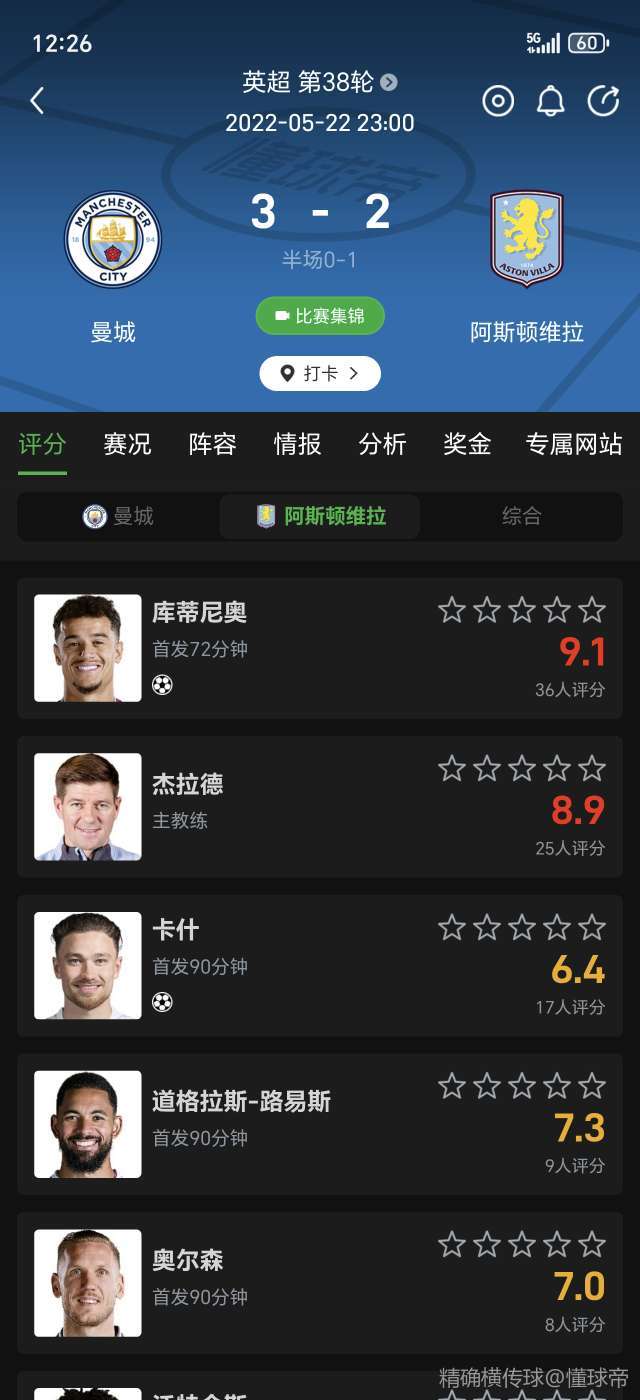The image size is (640, 1400).
Task: Show ratings for 曼城 team
Action: [119, 516]
